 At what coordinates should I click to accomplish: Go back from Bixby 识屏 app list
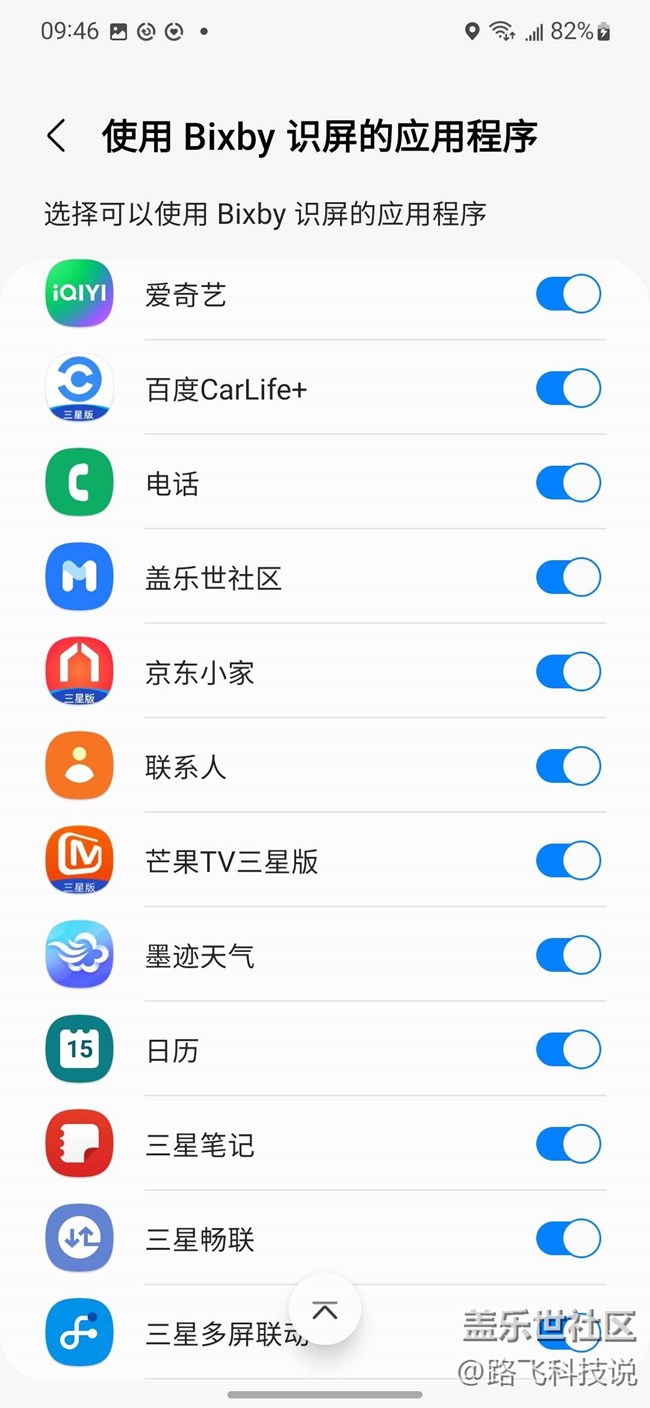pos(57,136)
